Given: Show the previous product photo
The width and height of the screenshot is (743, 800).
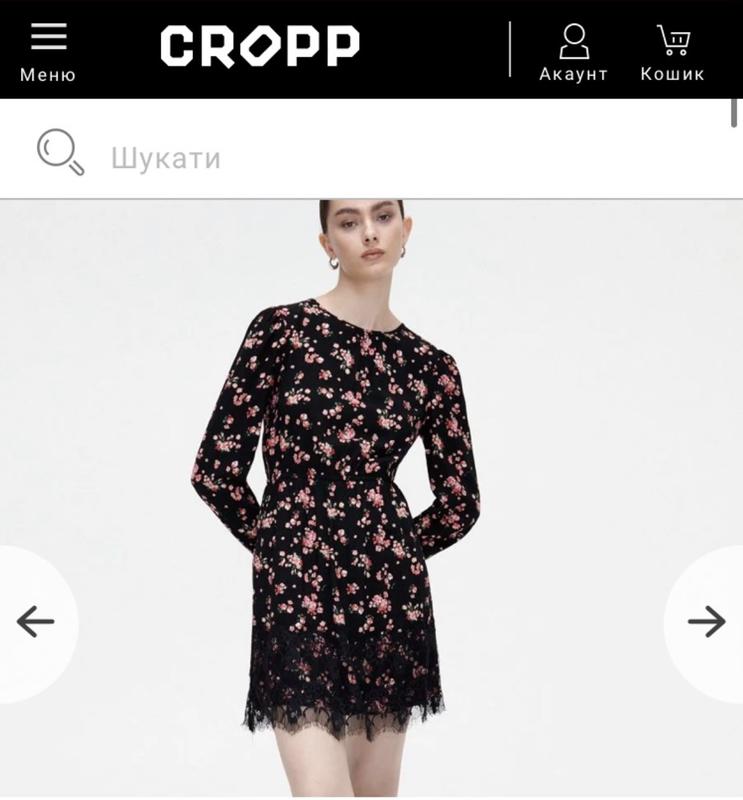Looking at the screenshot, I should [x=36, y=622].
